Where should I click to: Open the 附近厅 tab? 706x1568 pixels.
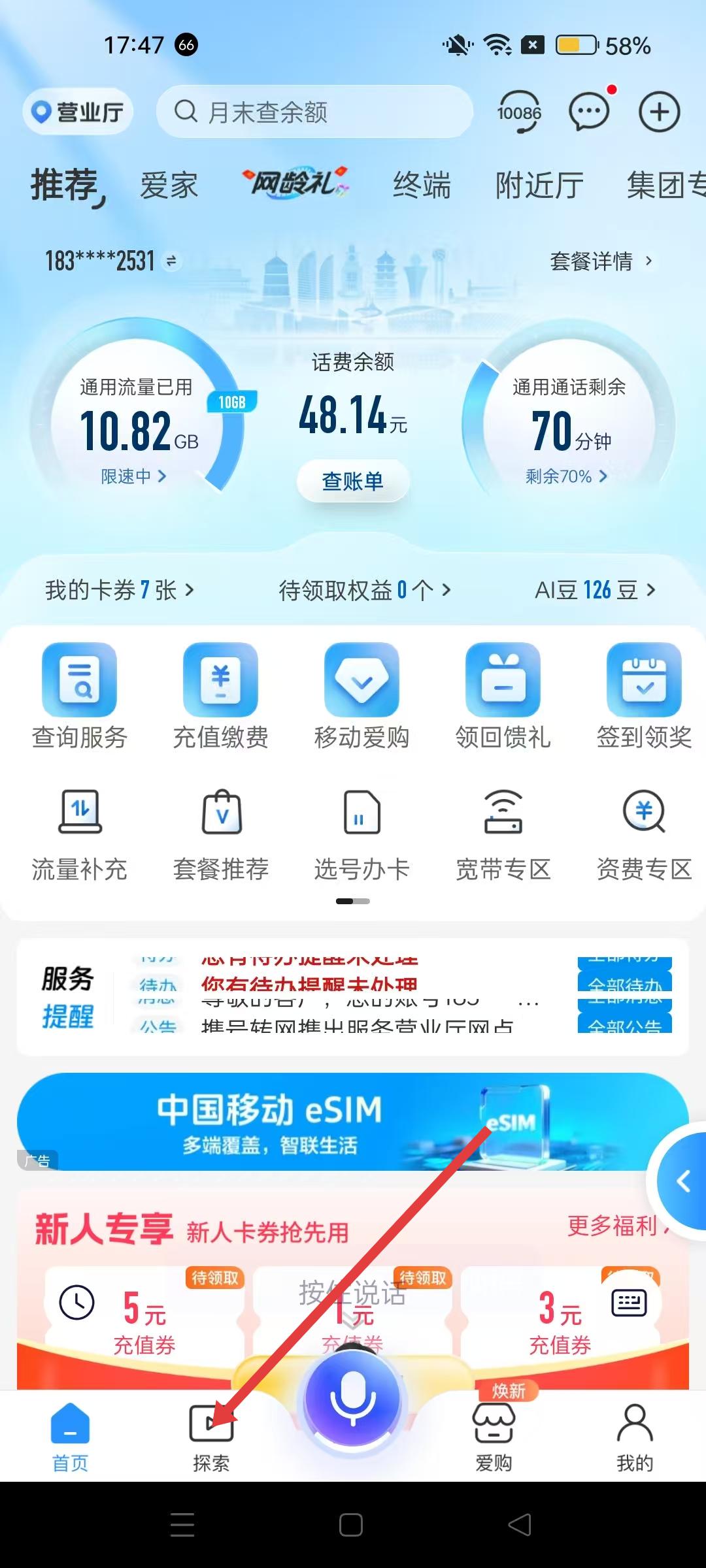pyautogui.click(x=539, y=185)
